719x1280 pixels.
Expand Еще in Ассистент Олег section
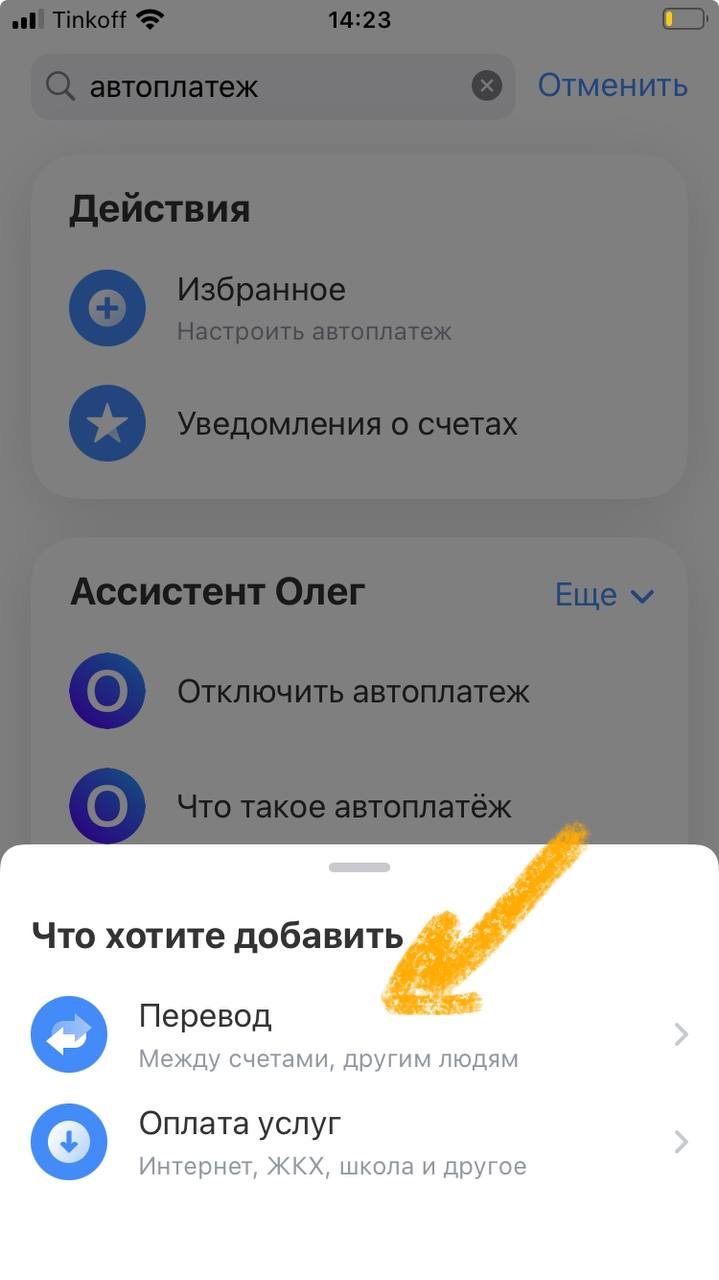click(604, 596)
